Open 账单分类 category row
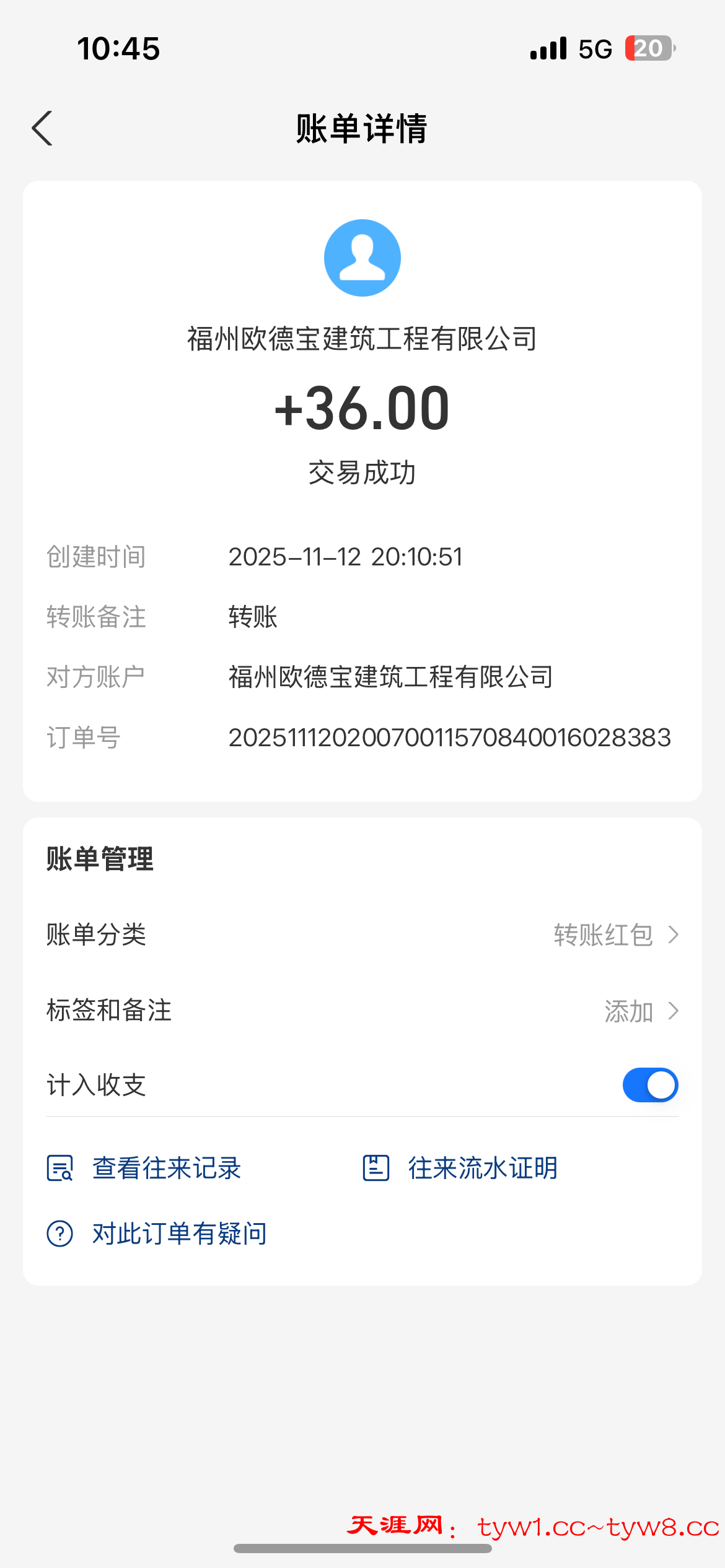 pos(362,934)
